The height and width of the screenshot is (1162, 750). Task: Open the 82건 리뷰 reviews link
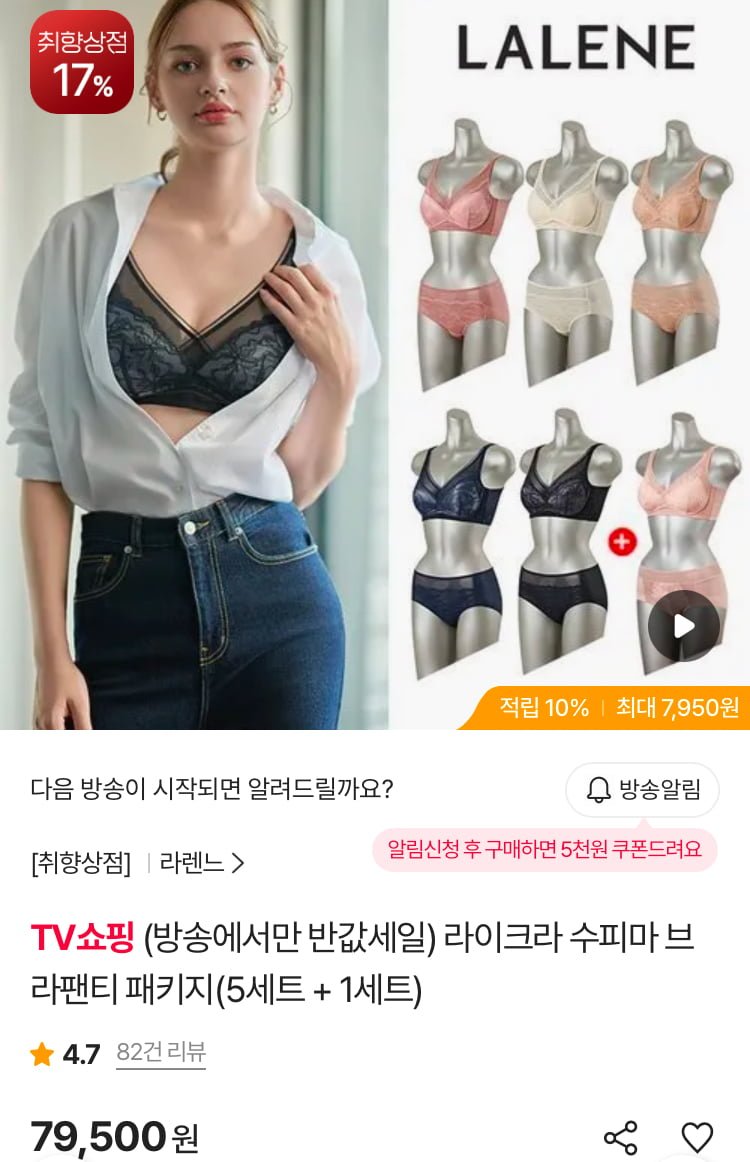tap(161, 1052)
